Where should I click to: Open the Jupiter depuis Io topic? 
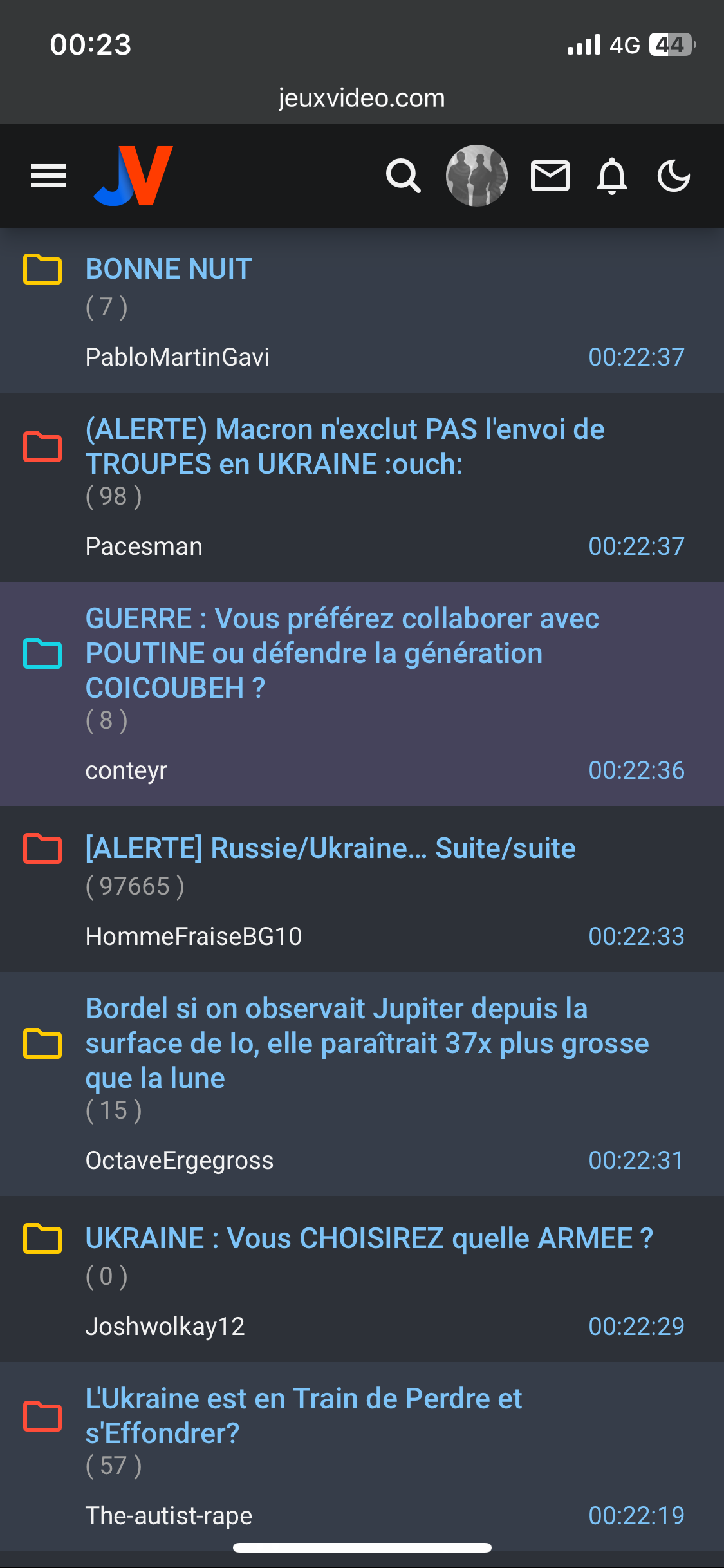pyautogui.click(x=367, y=1043)
